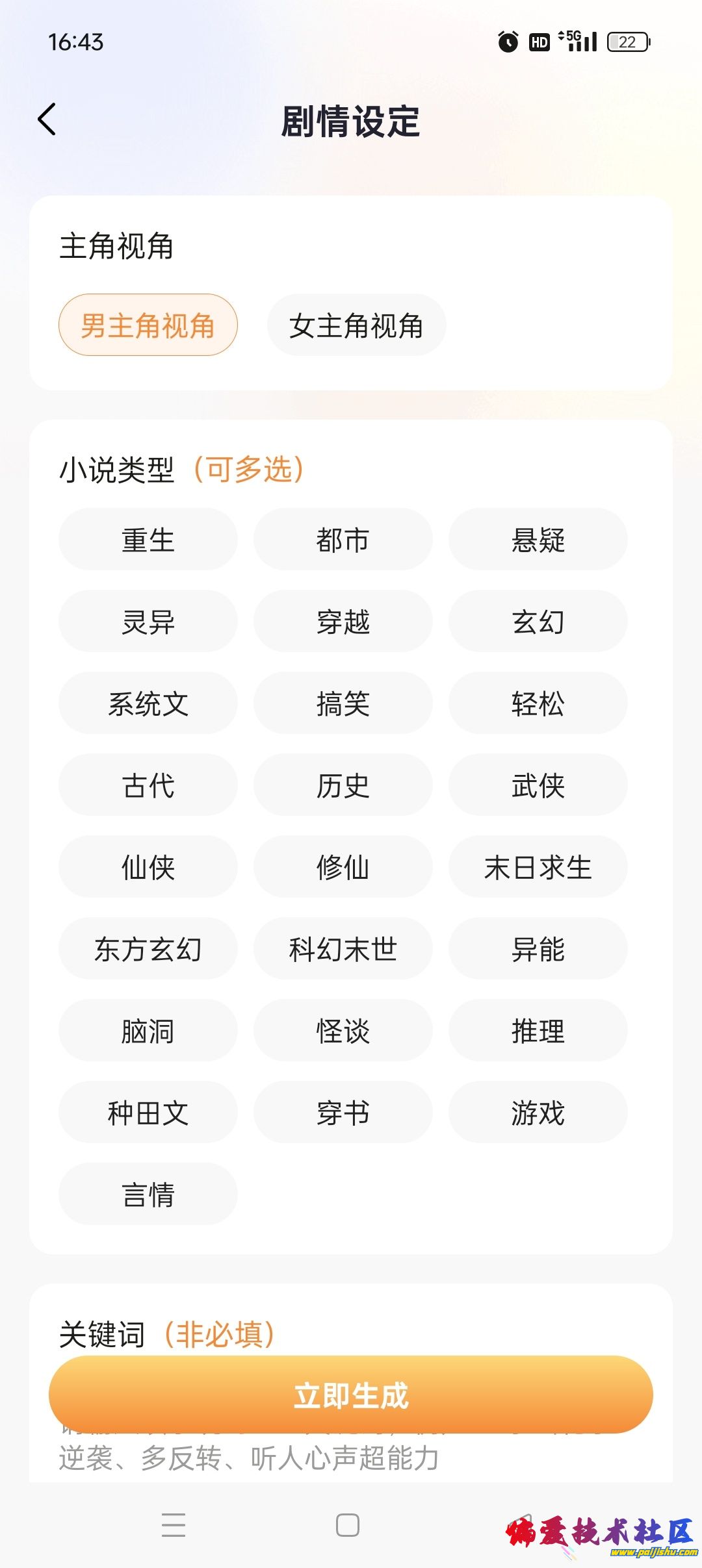Select 男主角视角 perspective

[x=148, y=325]
